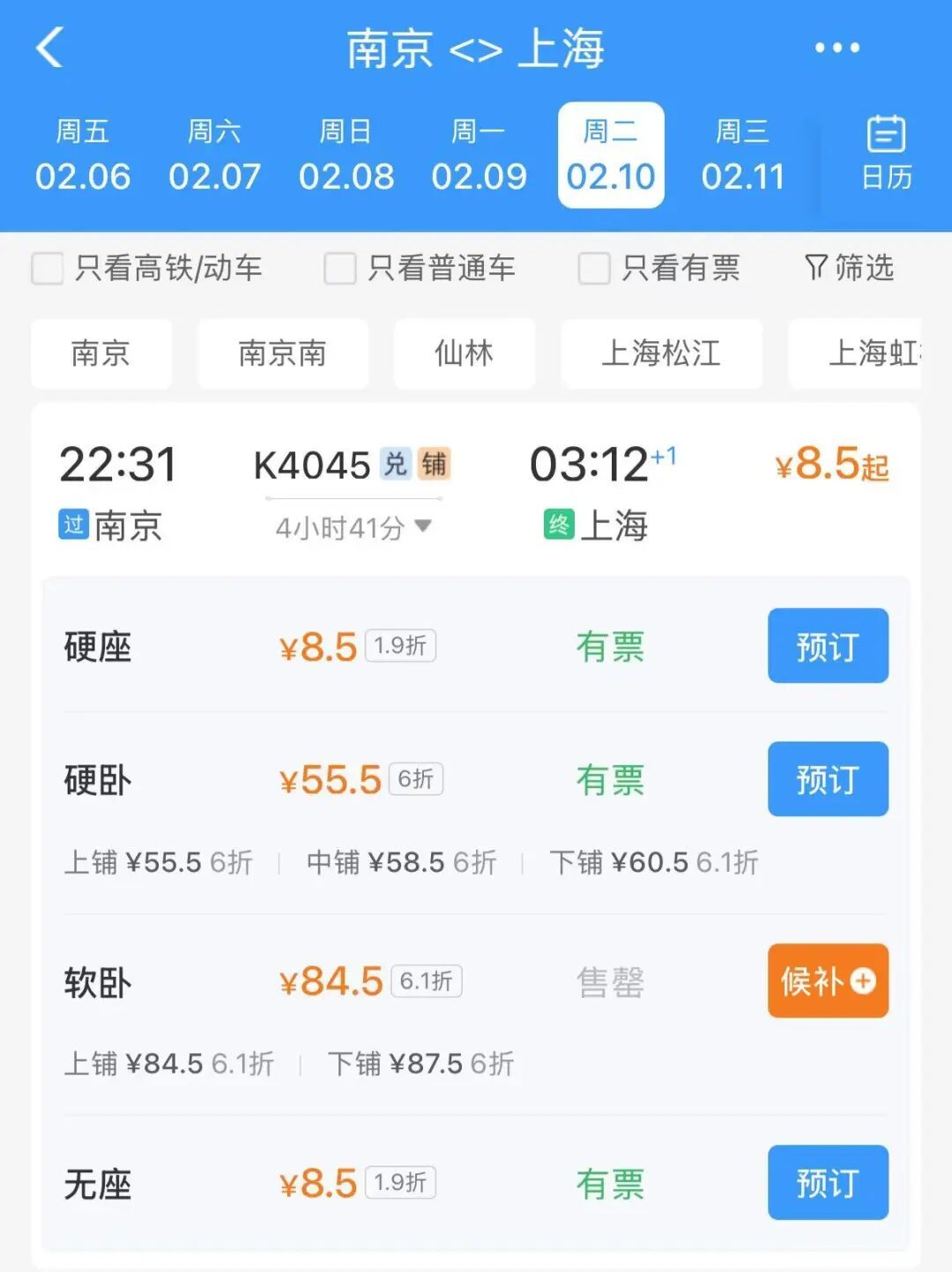Screen dimensions: 952x1272
Task: Tap the back arrow icon
Action: point(50,48)
